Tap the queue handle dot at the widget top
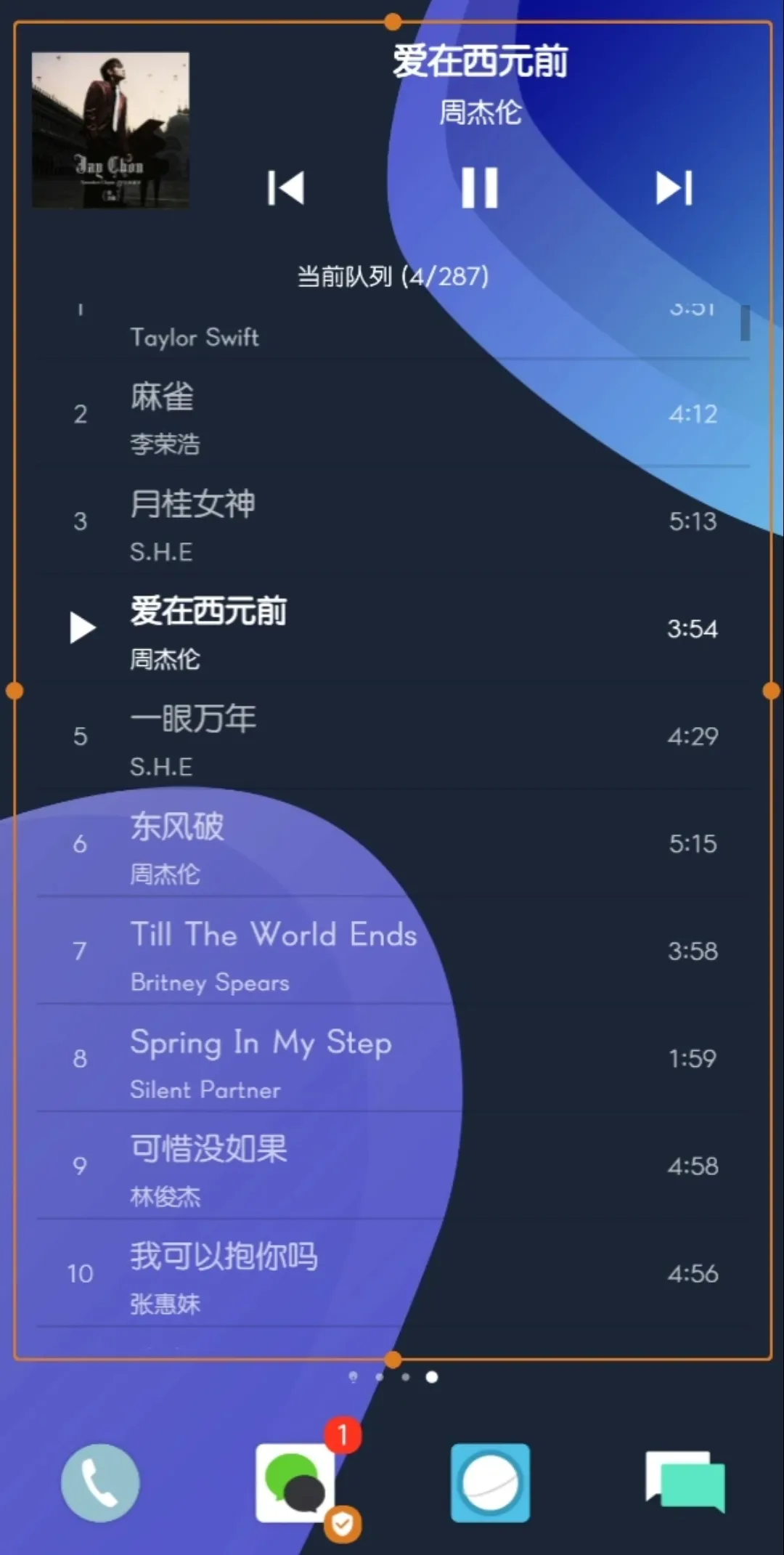 click(x=392, y=23)
